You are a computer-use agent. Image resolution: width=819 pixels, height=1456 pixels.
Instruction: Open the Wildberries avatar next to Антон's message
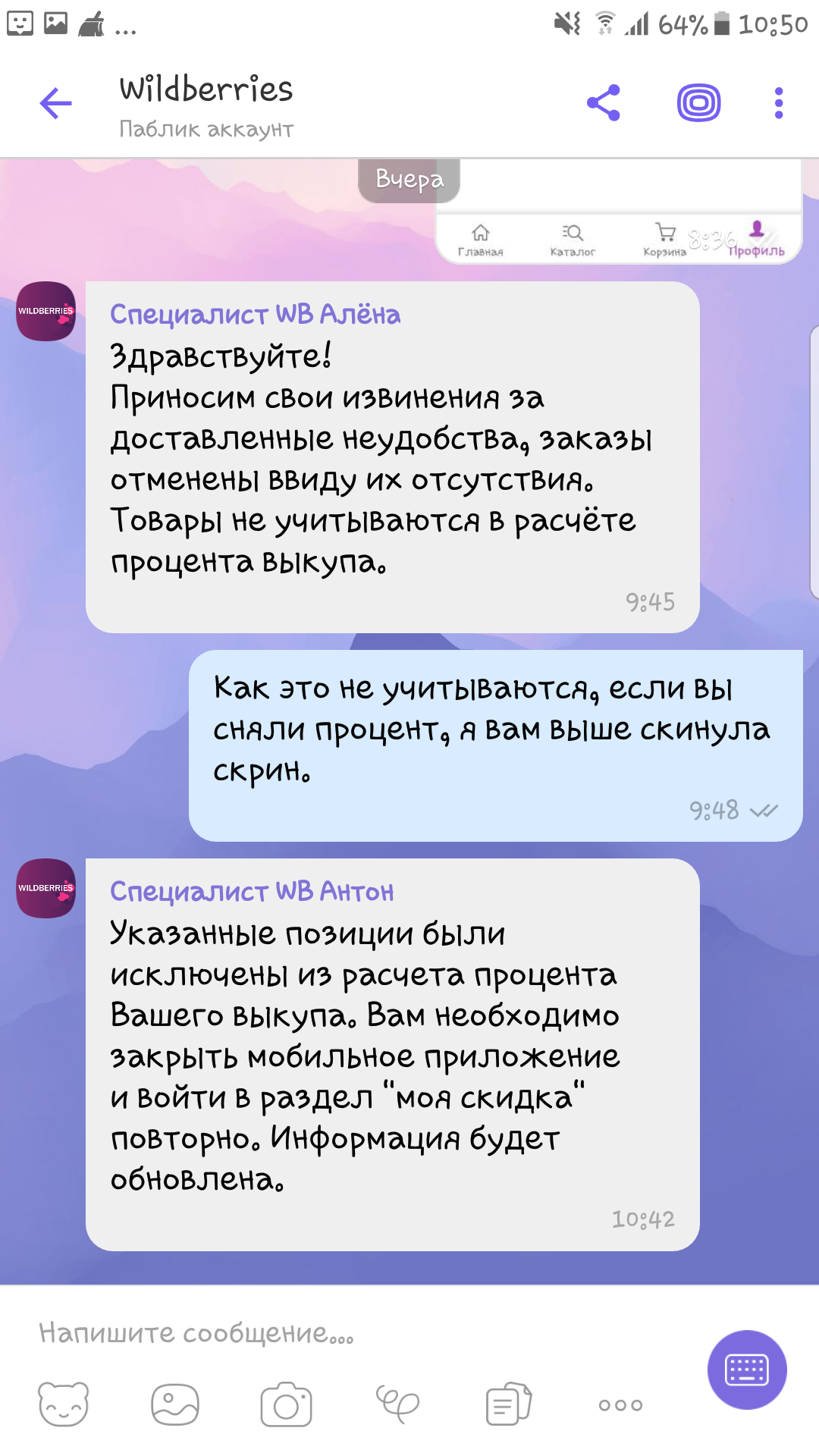46,888
